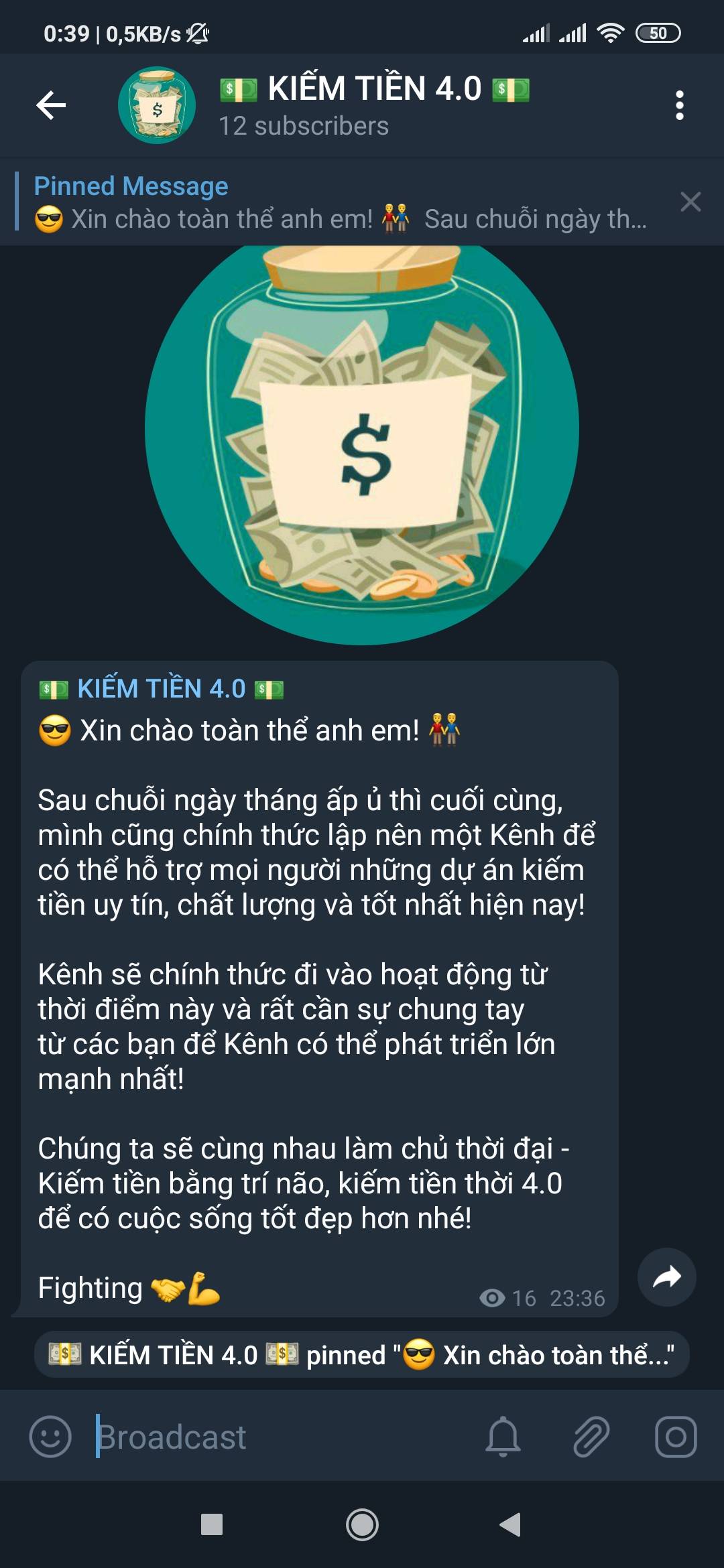Viewport: 724px width, 1568px height.
Task: Toggle silent broadcast bell
Action: coord(503,1437)
